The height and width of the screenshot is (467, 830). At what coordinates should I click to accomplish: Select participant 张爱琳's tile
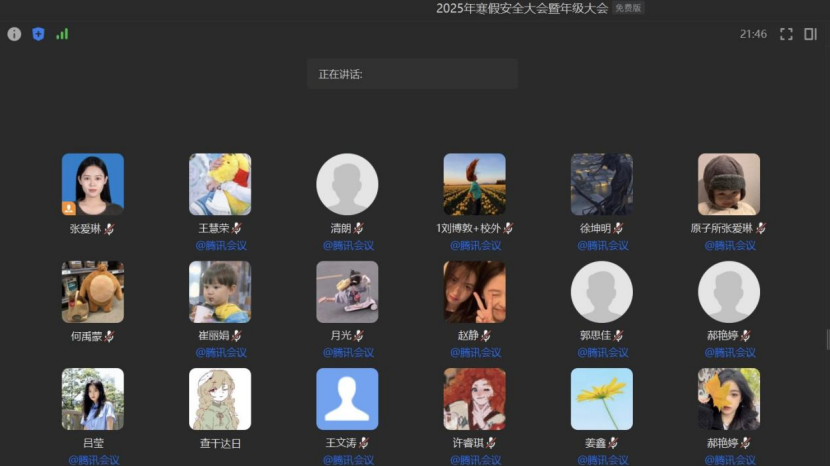coord(93,184)
